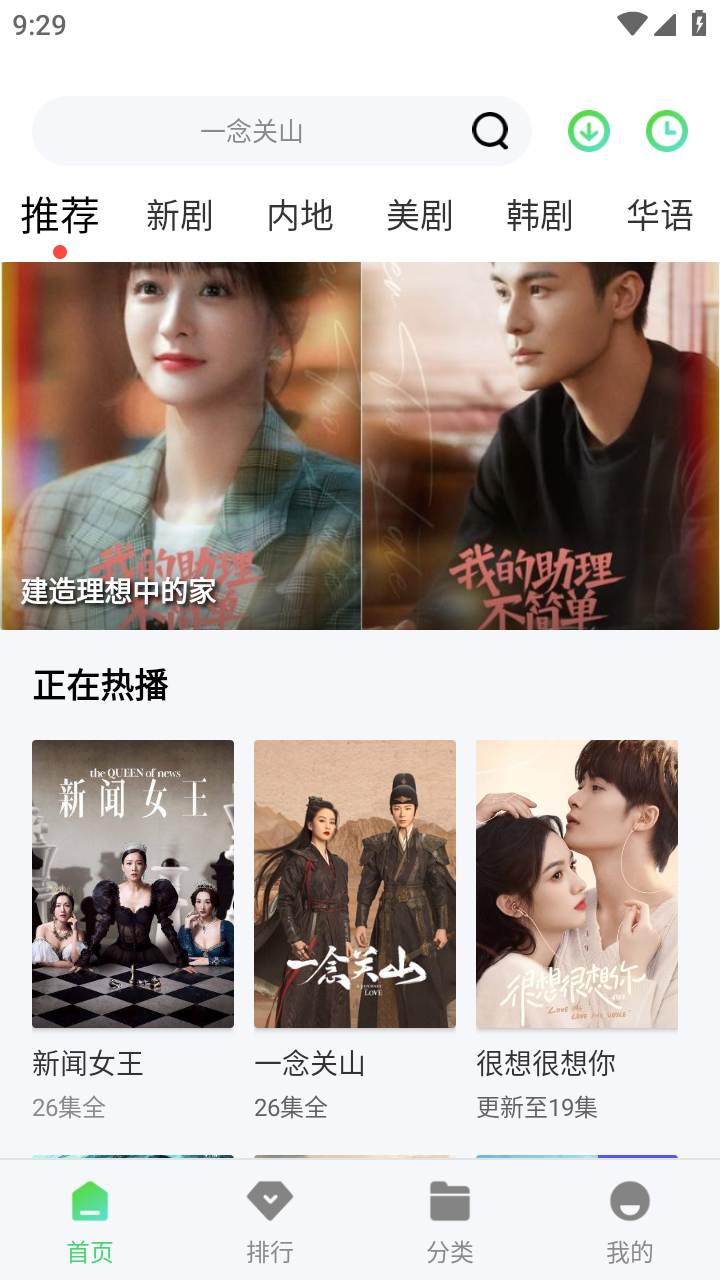Open the 分类 categories folder icon
This screenshot has height=1280, width=720.
[449, 1203]
